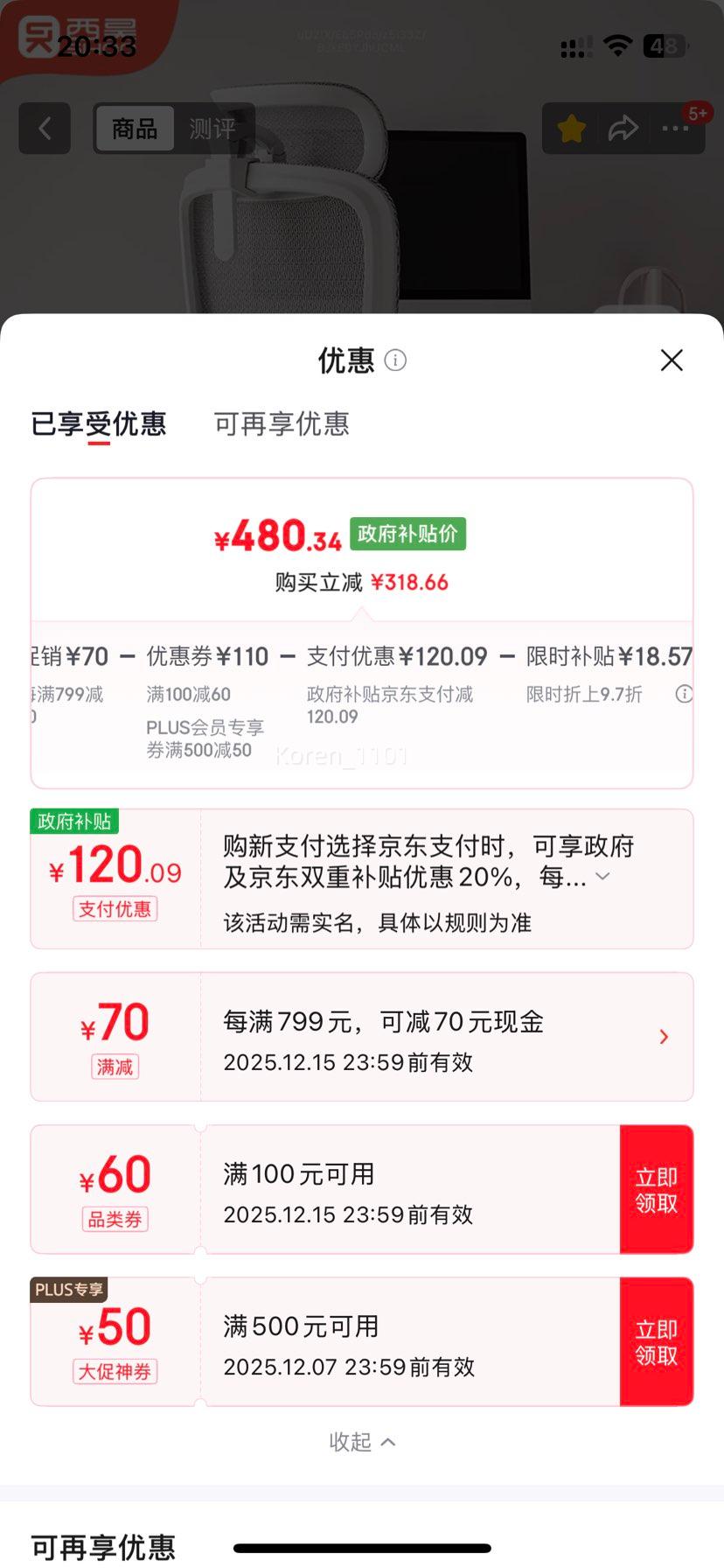Close the 优惠 panel with the X
This screenshot has width=724, height=1568.
tap(671, 360)
